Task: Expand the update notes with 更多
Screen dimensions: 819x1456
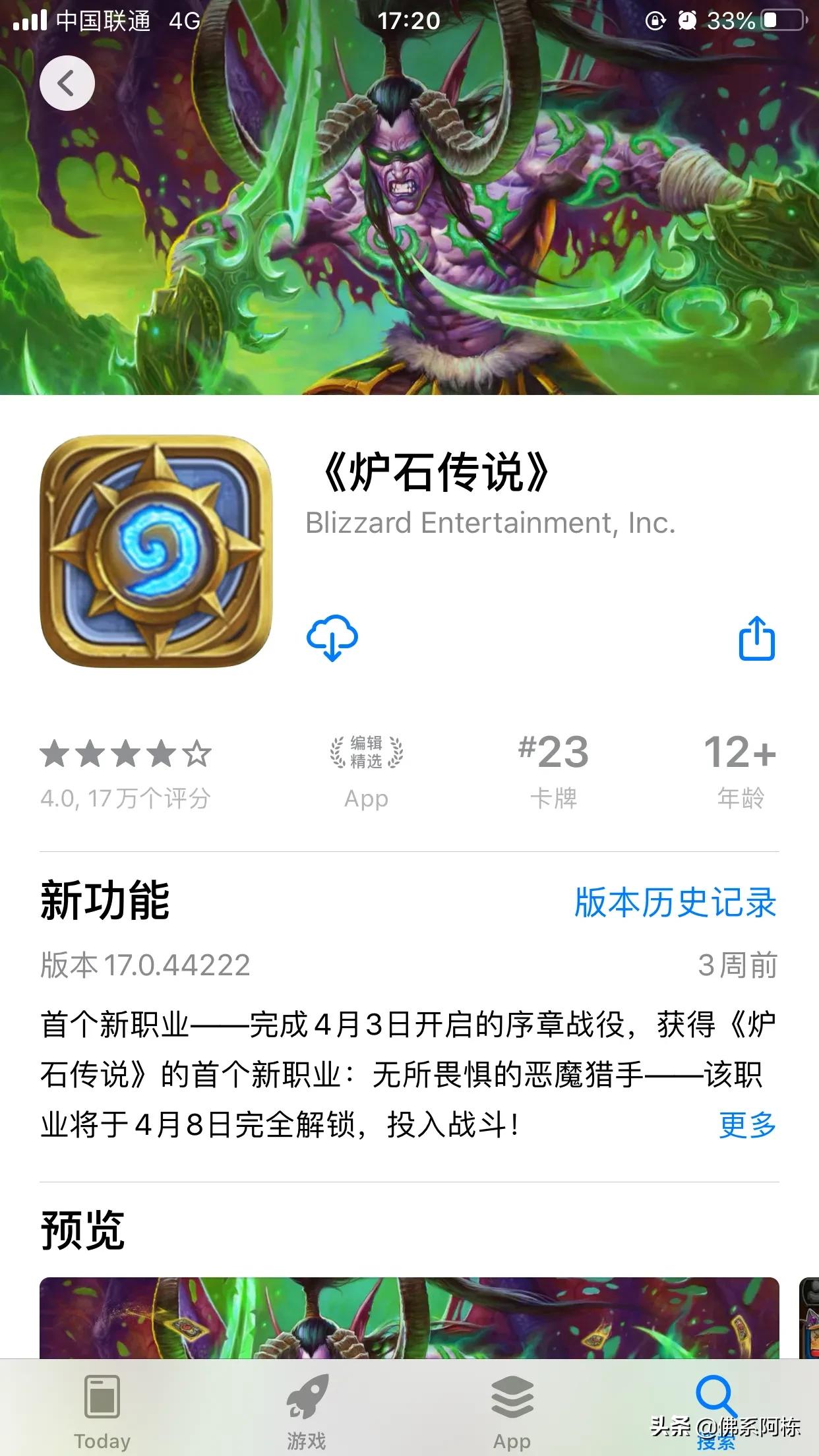Action: pyautogui.click(x=748, y=1124)
